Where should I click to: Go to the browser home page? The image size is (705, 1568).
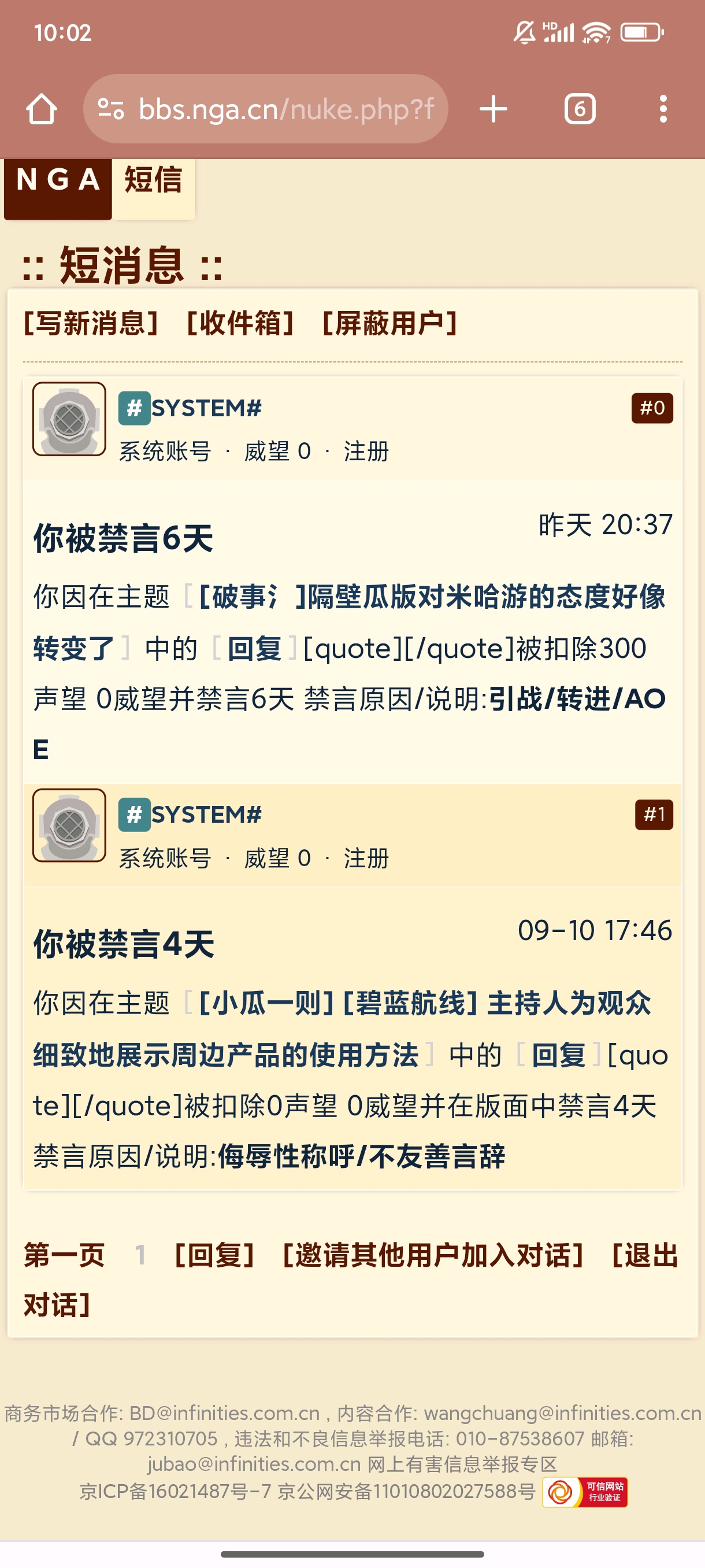(x=42, y=110)
